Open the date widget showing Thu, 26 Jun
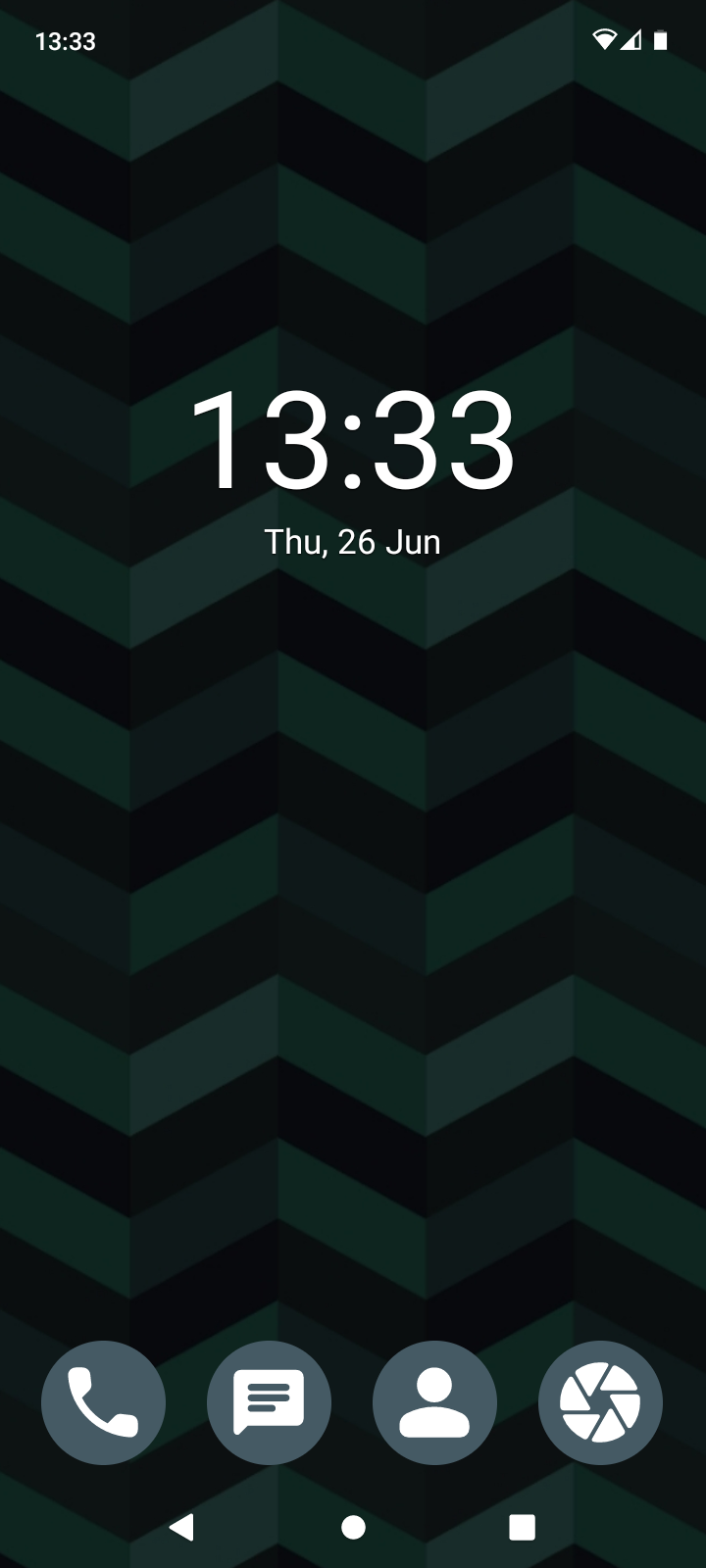Image resolution: width=706 pixels, height=1568 pixels. point(353,542)
